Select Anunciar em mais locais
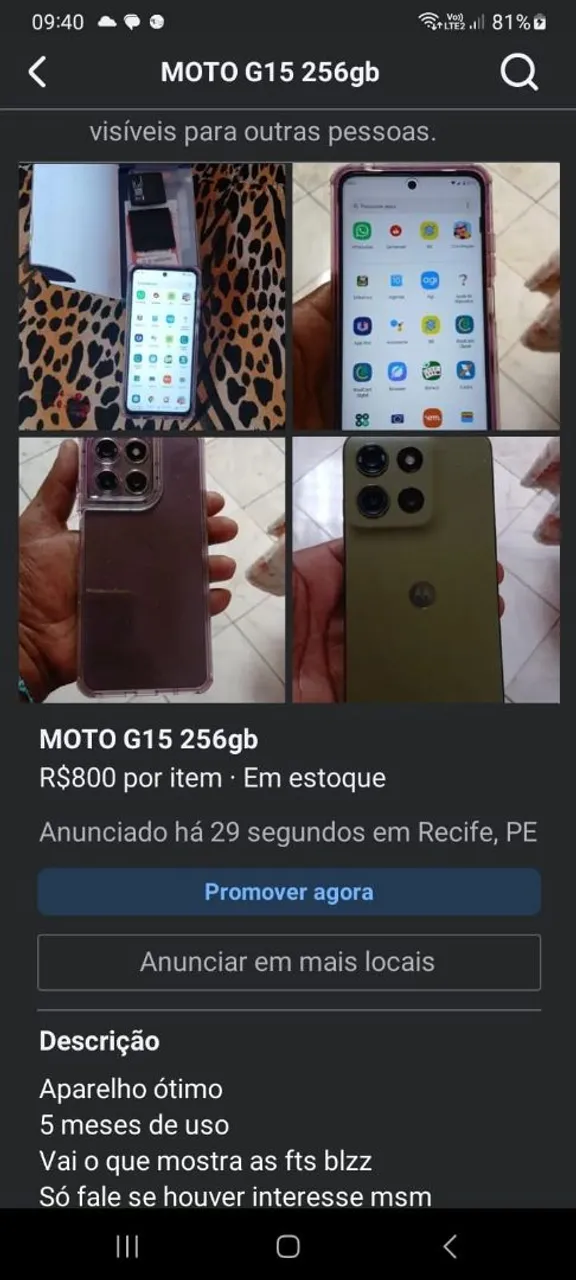 point(289,962)
